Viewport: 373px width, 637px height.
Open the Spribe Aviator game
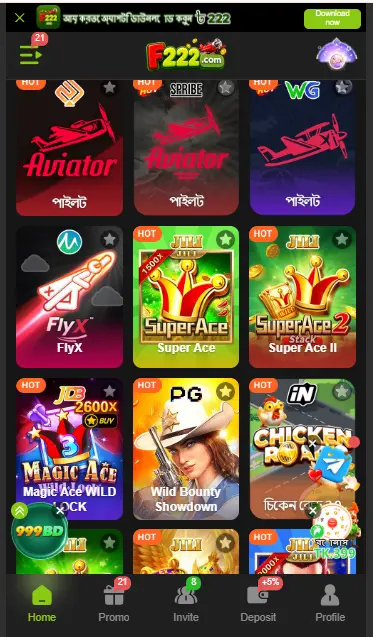tap(186, 147)
